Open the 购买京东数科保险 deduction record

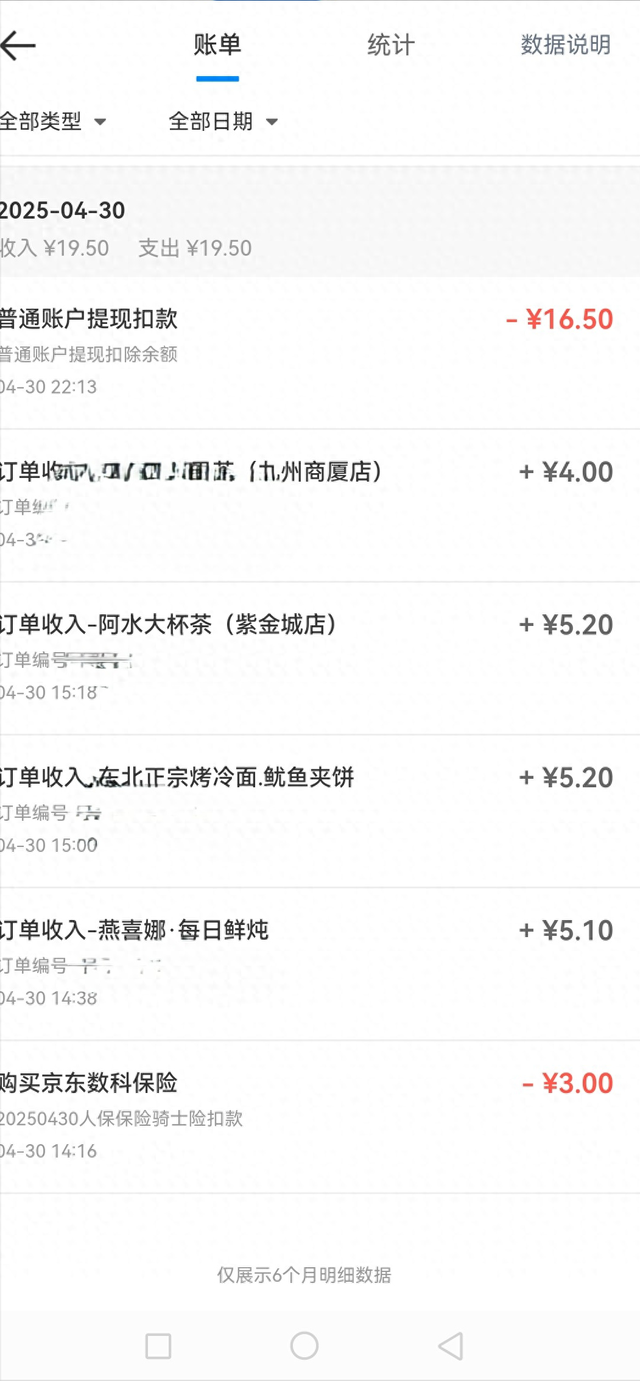pos(320,1117)
